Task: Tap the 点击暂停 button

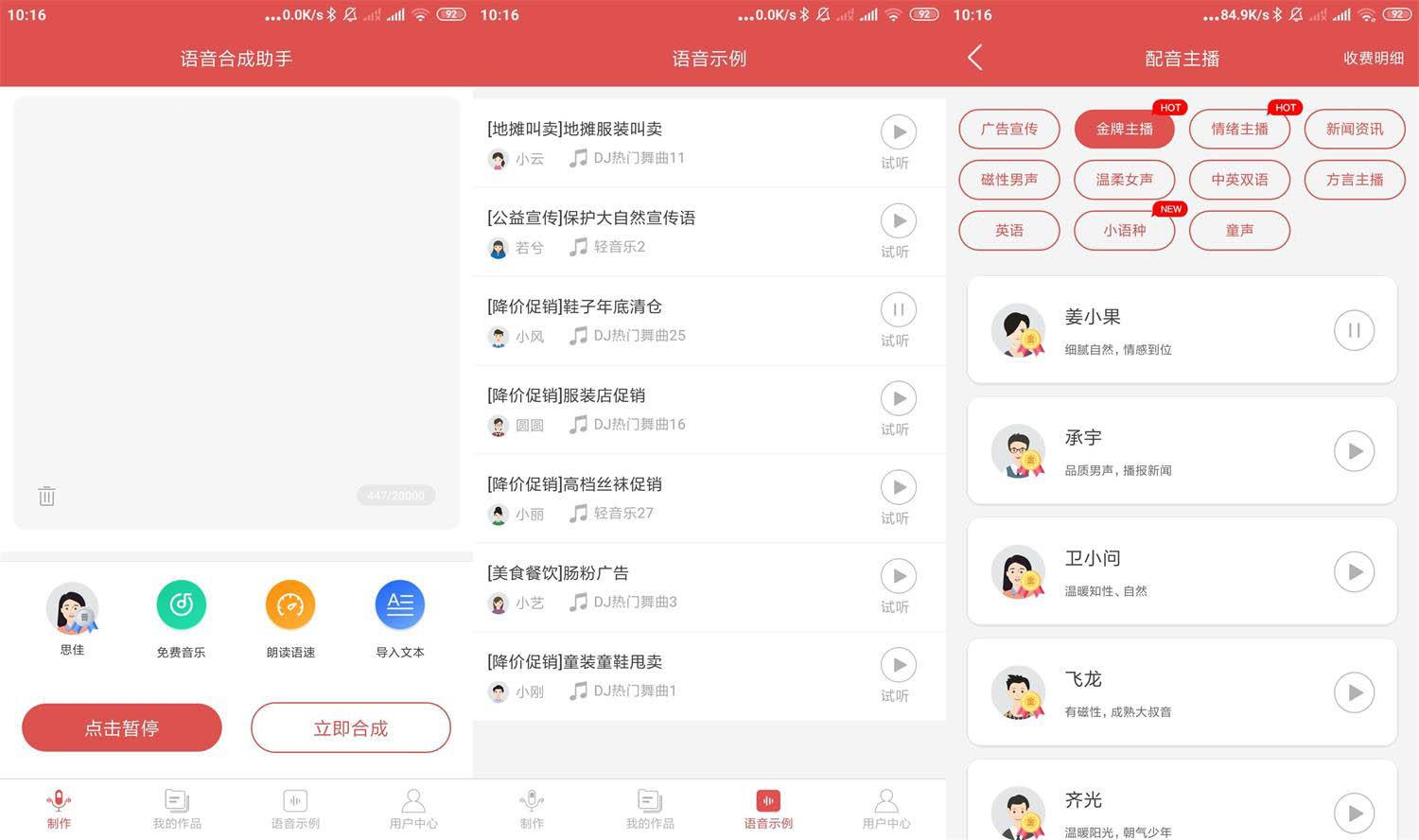Action: click(x=122, y=727)
